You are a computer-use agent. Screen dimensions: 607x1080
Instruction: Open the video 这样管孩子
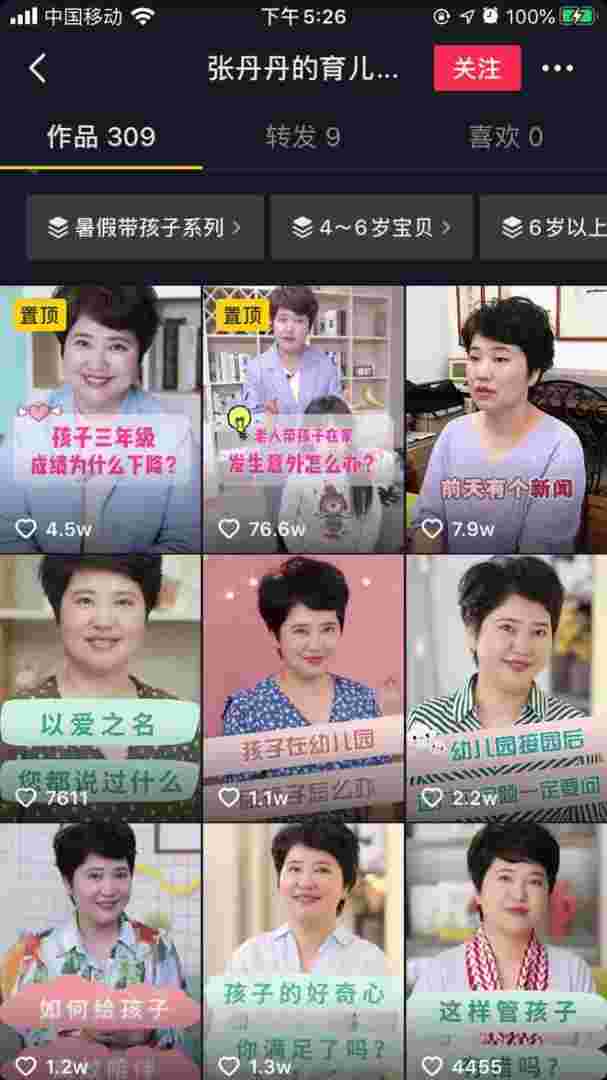[506, 950]
